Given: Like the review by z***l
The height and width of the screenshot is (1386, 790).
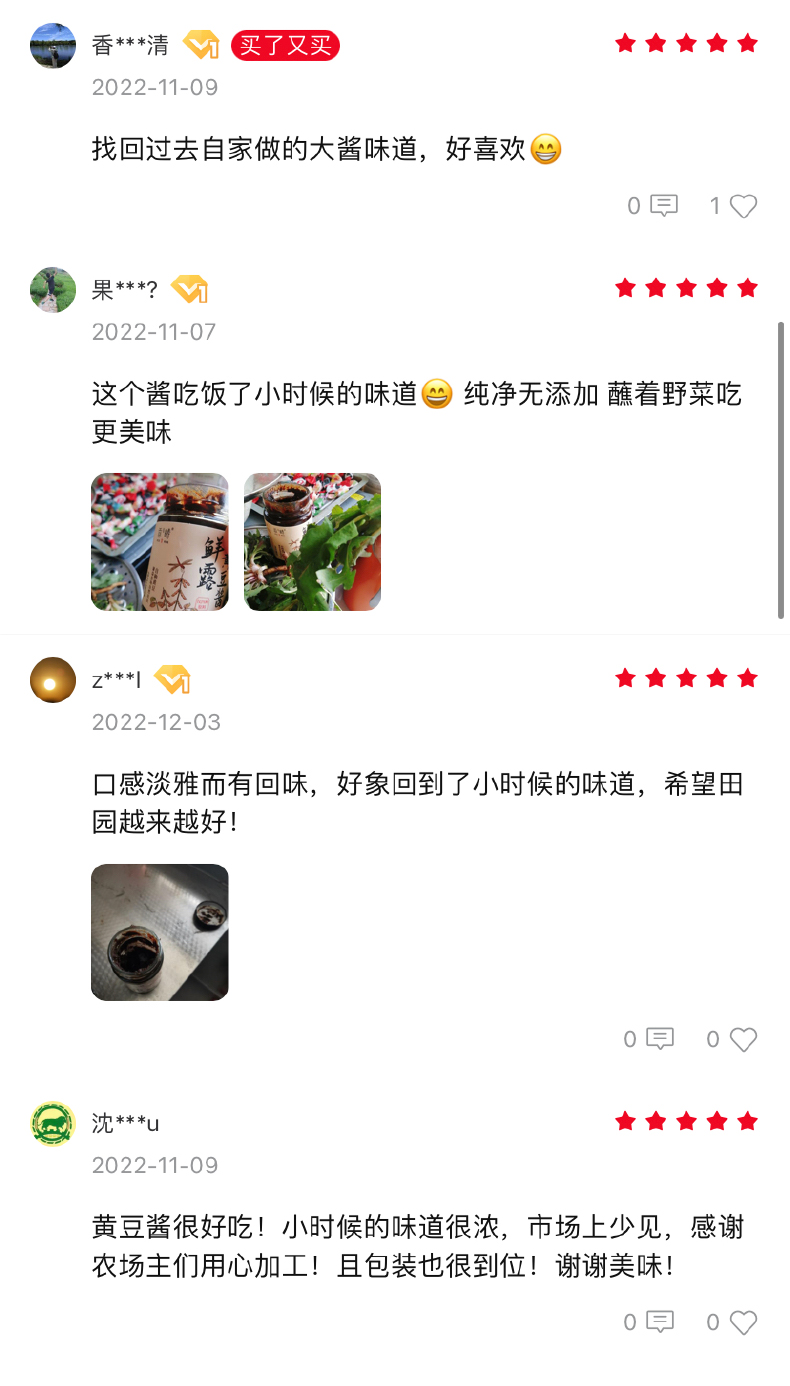Looking at the screenshot, I should point(742,1040).
